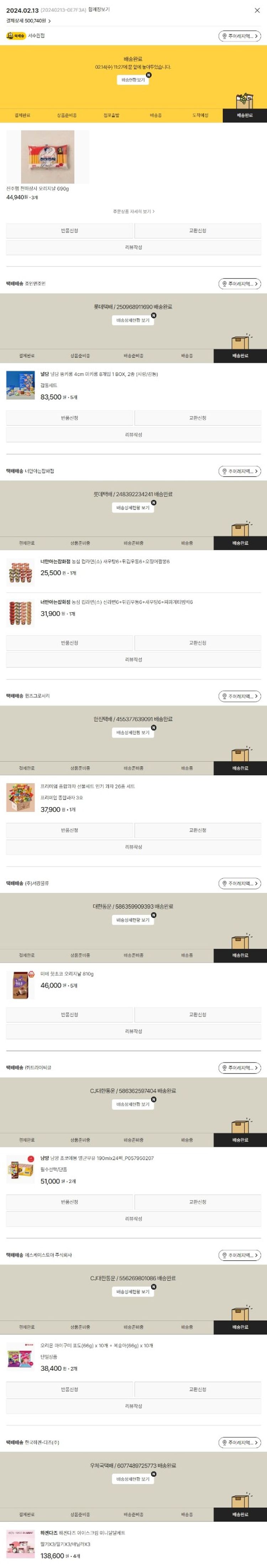
Task: Request exchange for 너만아는잡화점 order
Action: tap(198, 643)
